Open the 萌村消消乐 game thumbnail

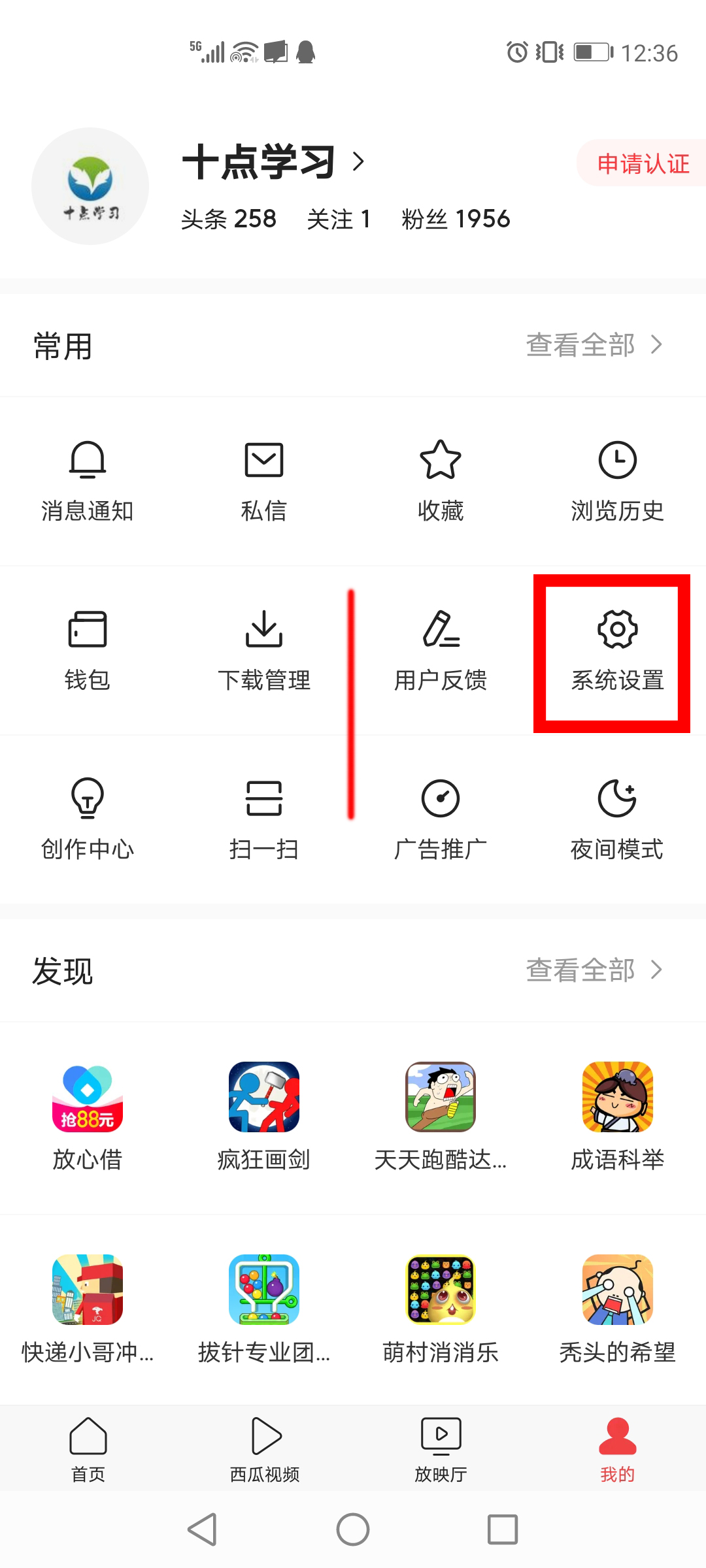[440, 1290]
